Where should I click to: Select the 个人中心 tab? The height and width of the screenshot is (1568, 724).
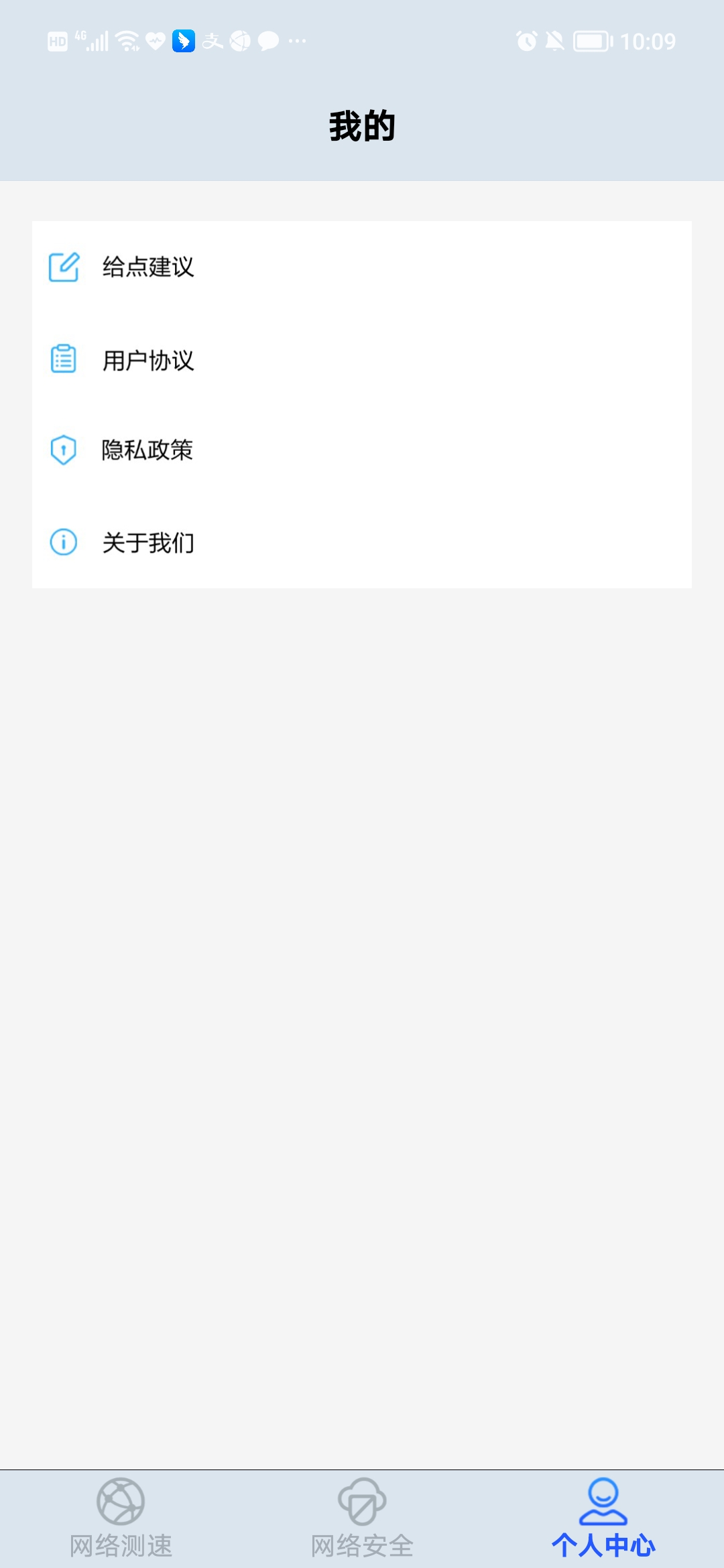[x=603, y=1521]
